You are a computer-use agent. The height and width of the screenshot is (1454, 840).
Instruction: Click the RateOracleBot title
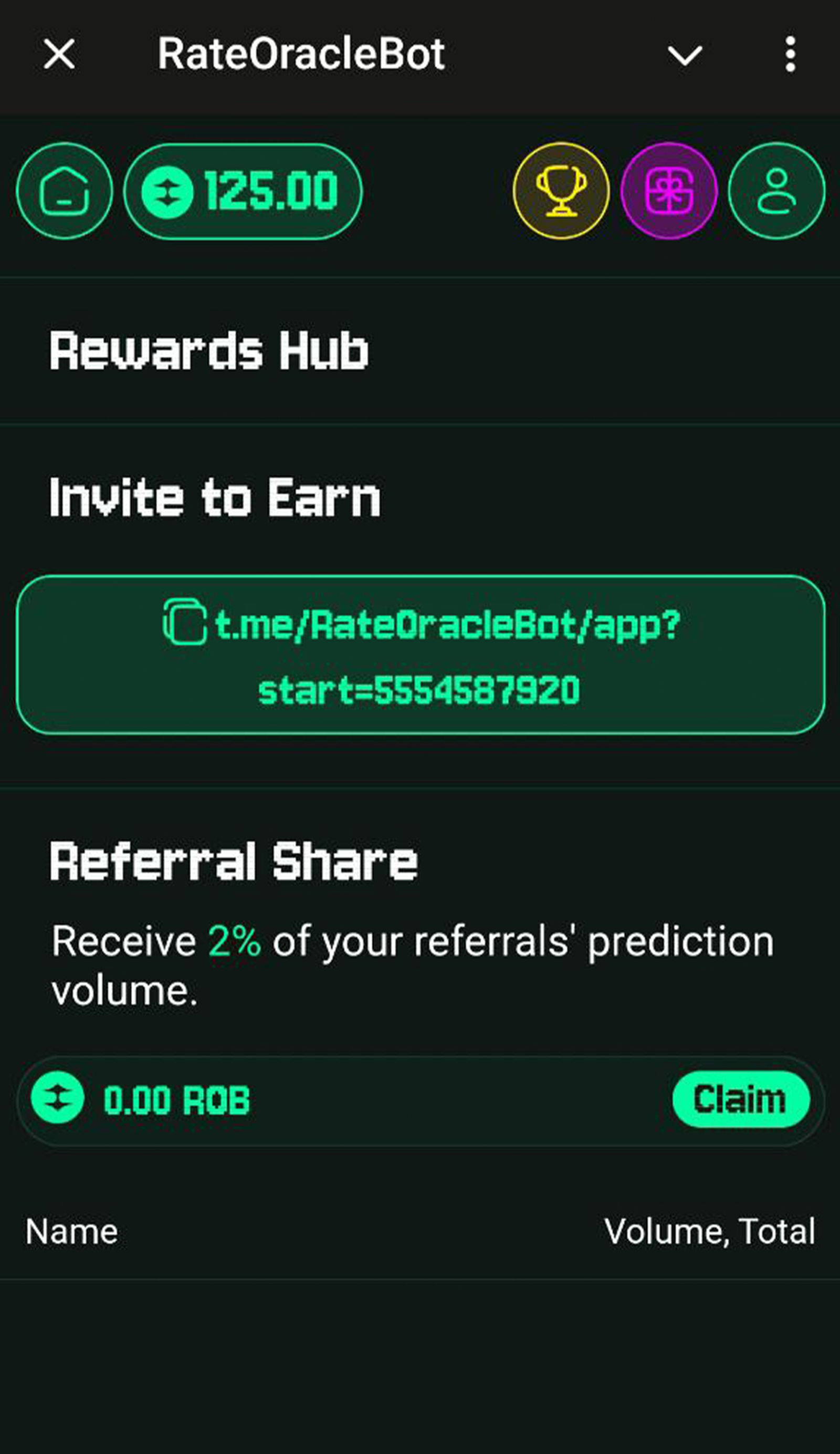coord(300,54)
